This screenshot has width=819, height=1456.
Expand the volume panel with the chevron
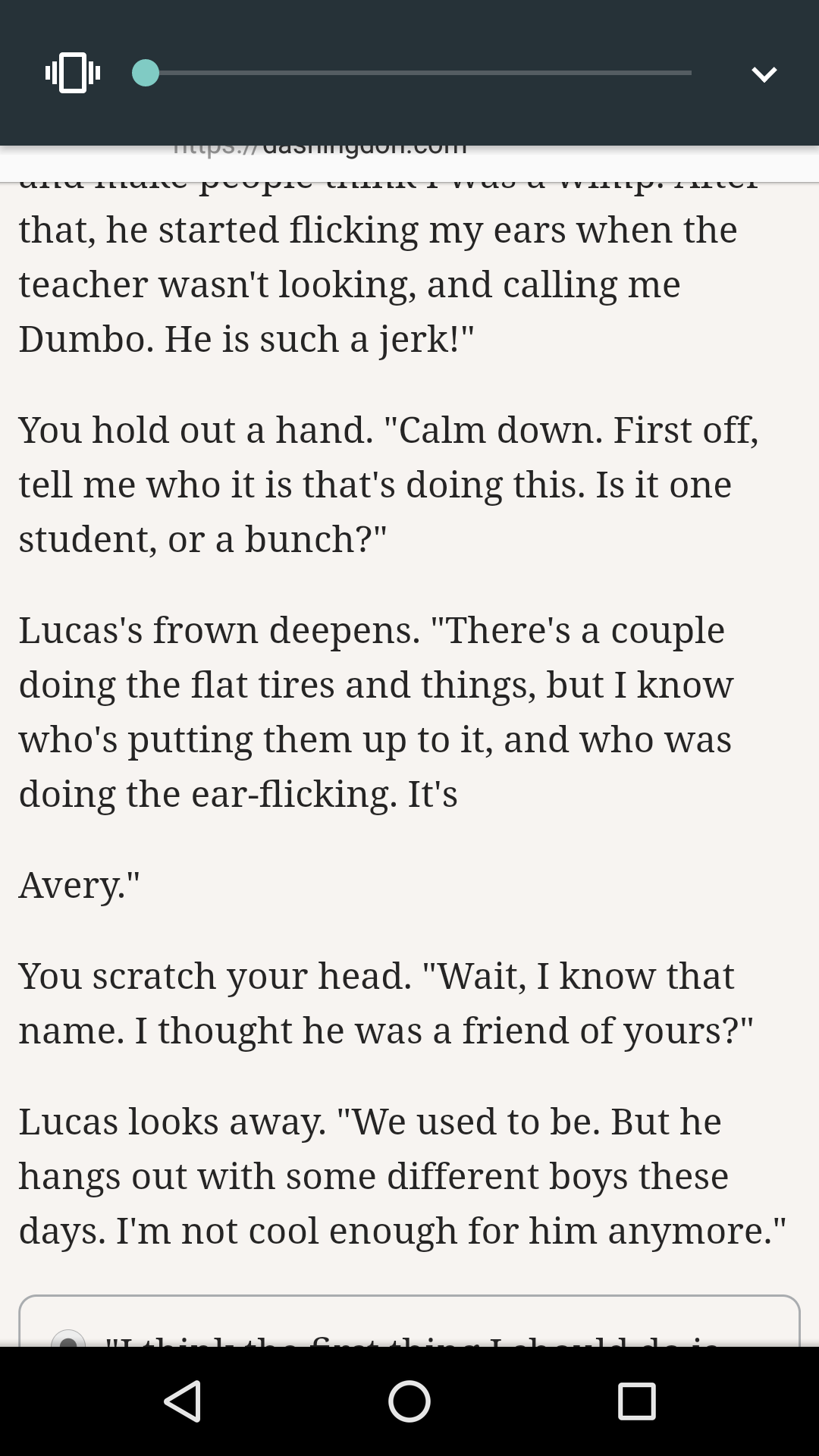coord(764,74)
